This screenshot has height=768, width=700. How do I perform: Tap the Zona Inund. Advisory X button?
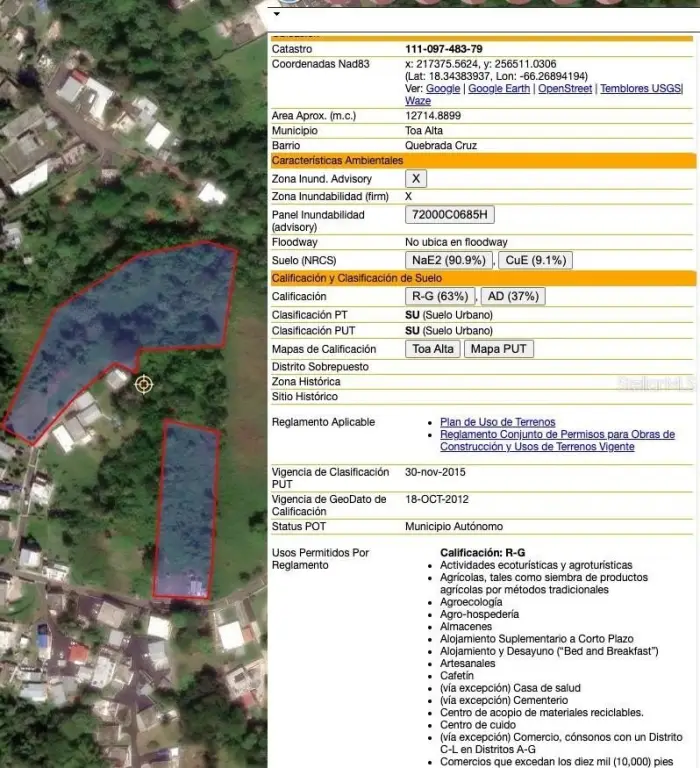point(416,179)
